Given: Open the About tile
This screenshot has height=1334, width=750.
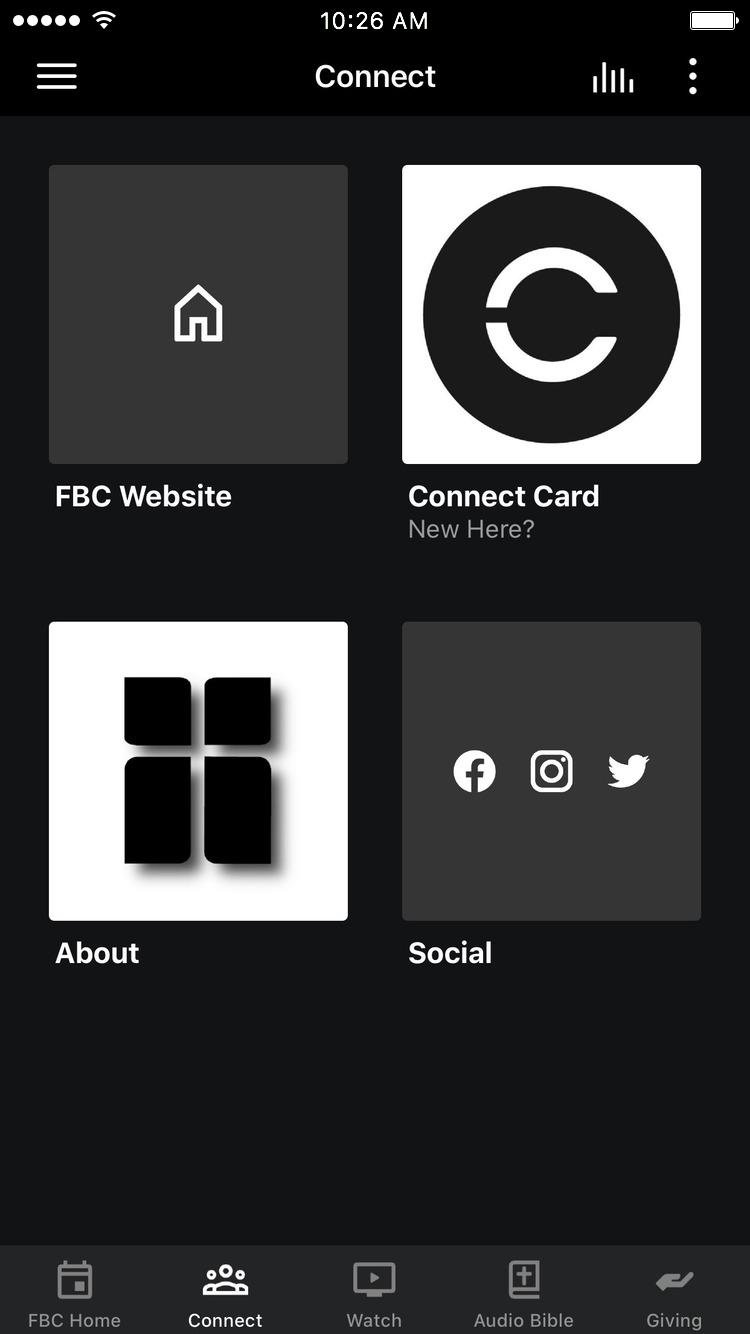Looking at the screenshot, I should pos(198,771).
